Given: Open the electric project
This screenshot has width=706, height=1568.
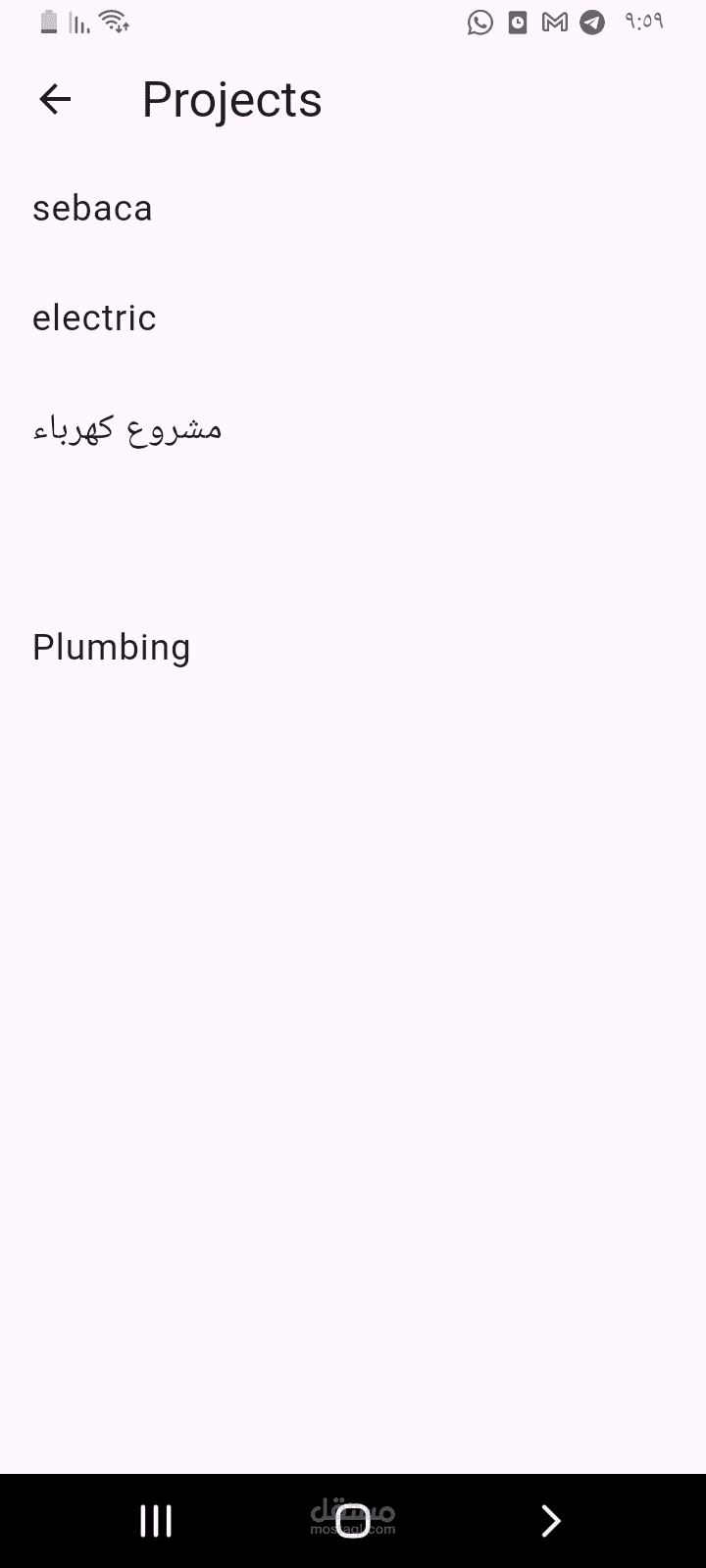Looking at the screenshot, I should (353, 318).
